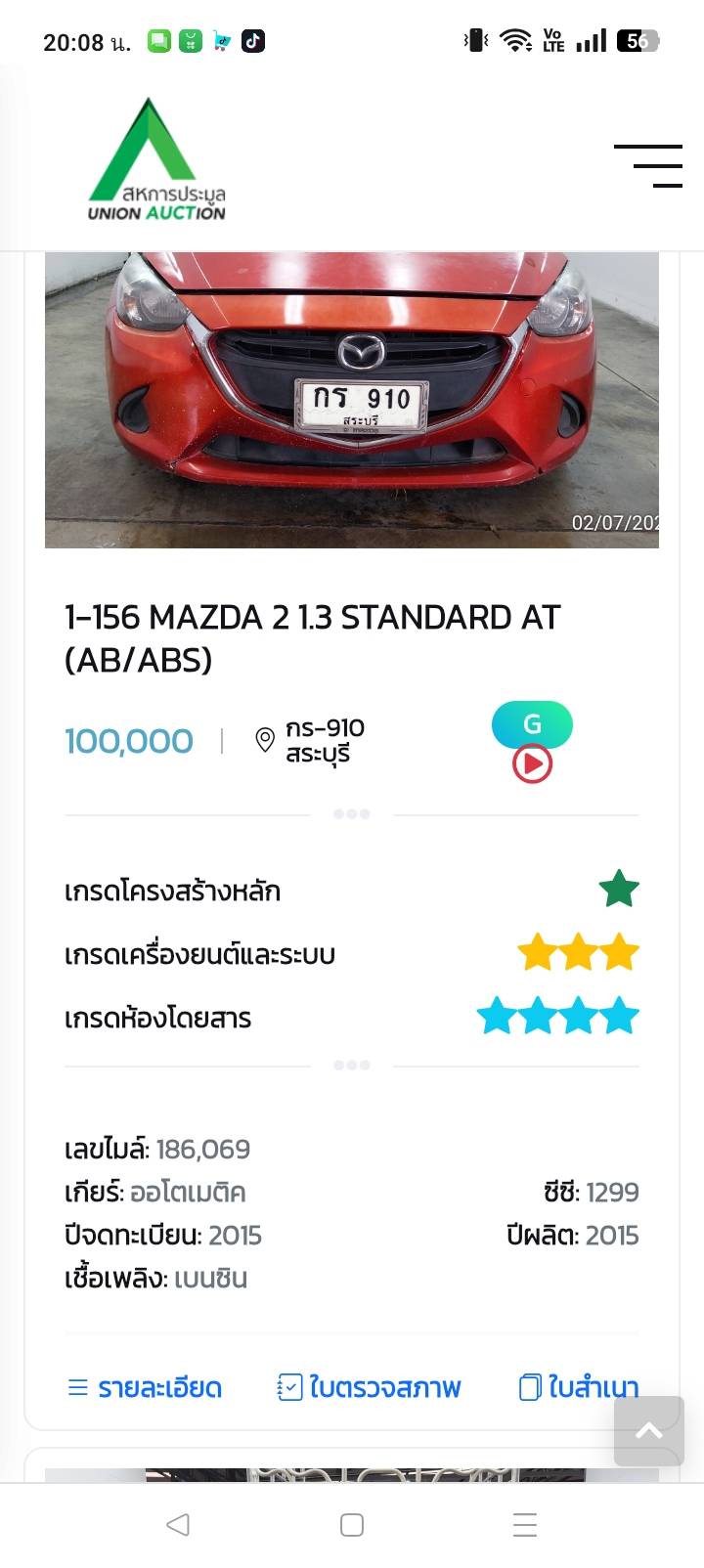Go to Union Auction home via logo
The width and height of the screenshot is (704, 1568).
156,160
